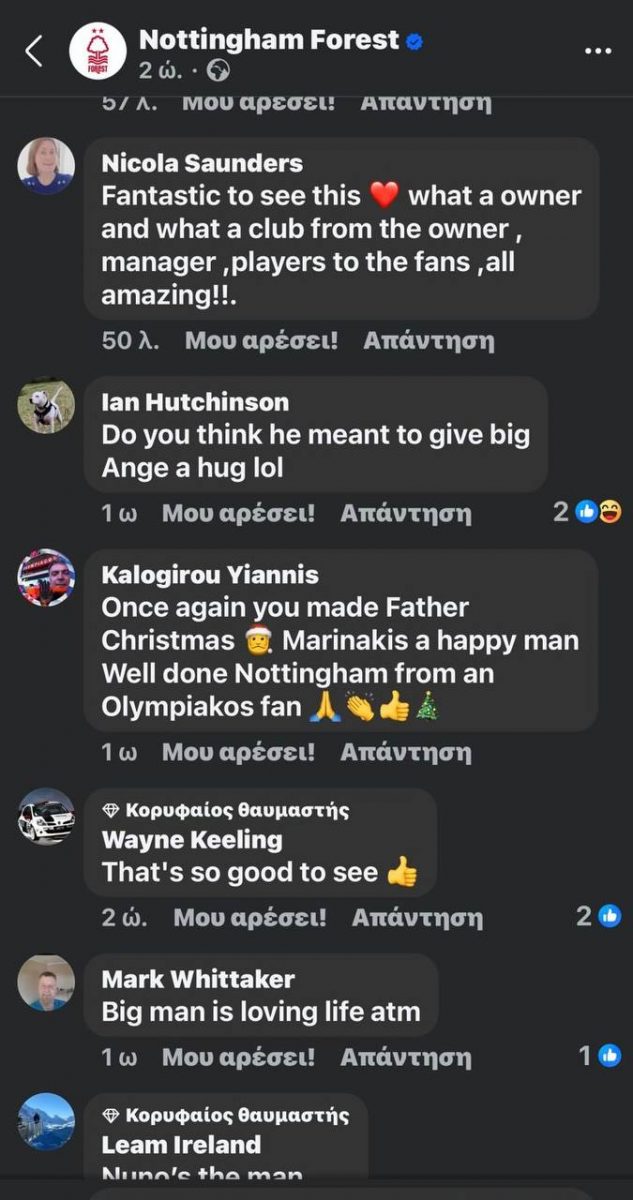Open Leam Ireland's profile
The height and width of the screenshot is (1200, 633).
(181, 1145)
